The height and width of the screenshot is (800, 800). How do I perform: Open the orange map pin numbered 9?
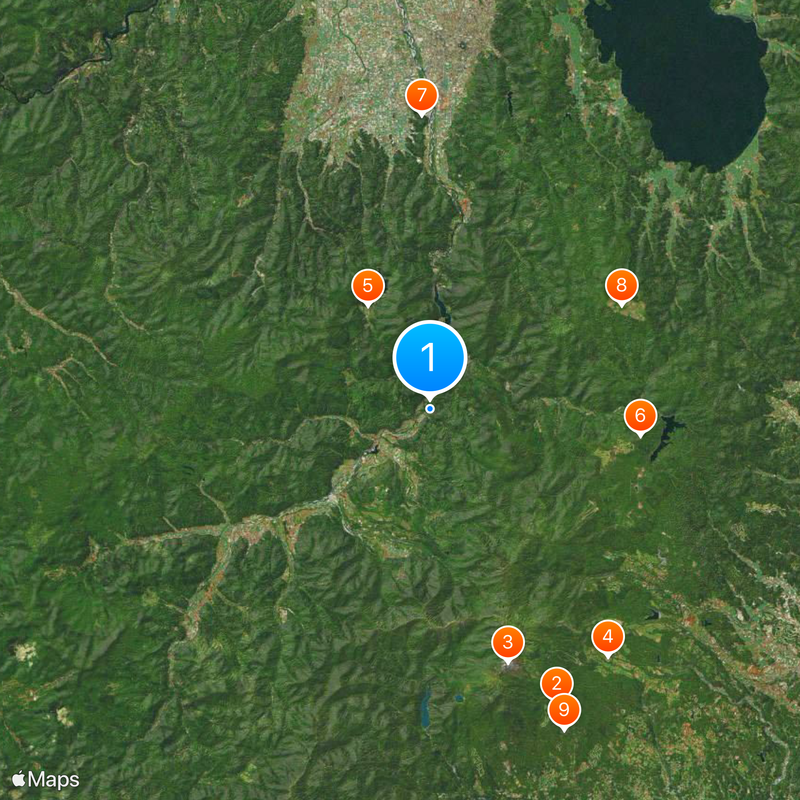[564, 710]
